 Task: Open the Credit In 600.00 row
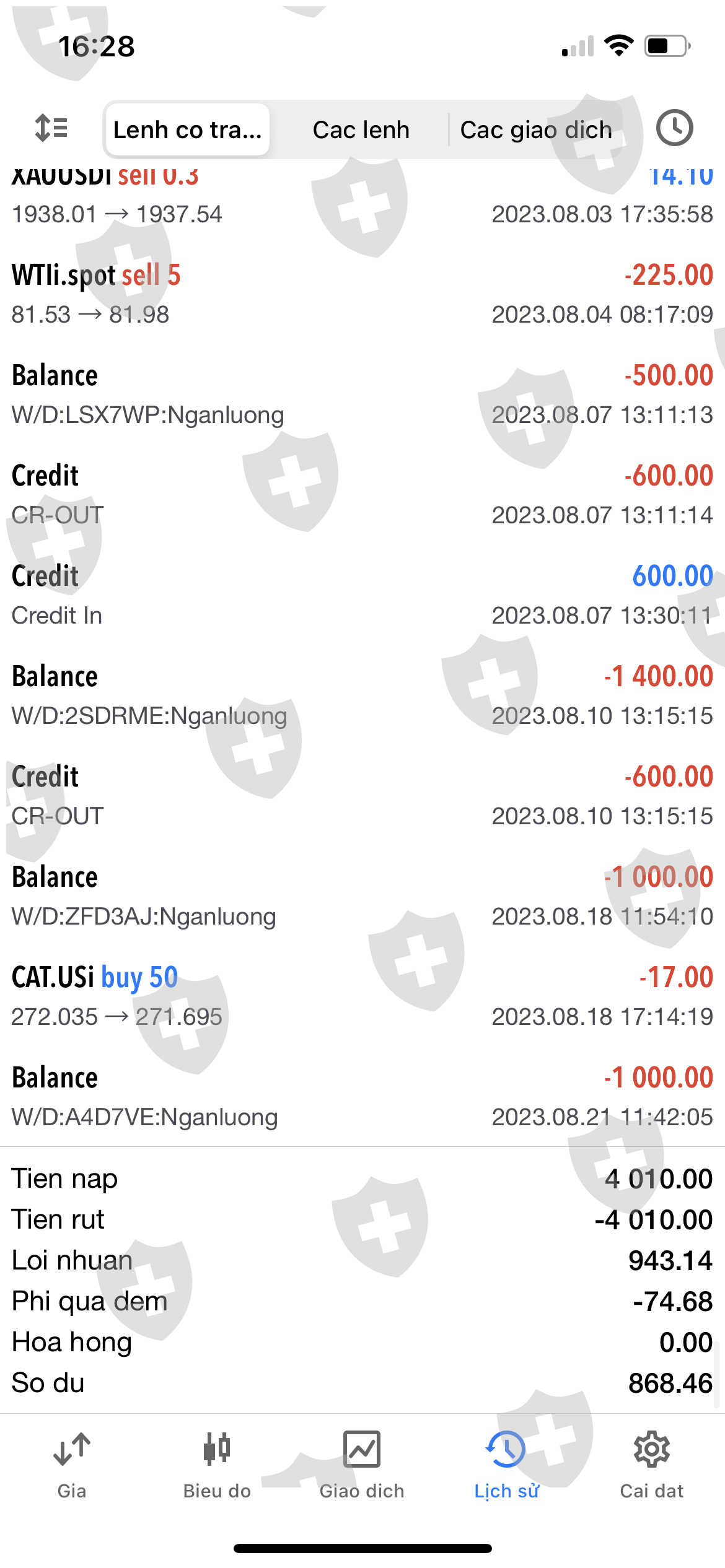click(362, 595)
